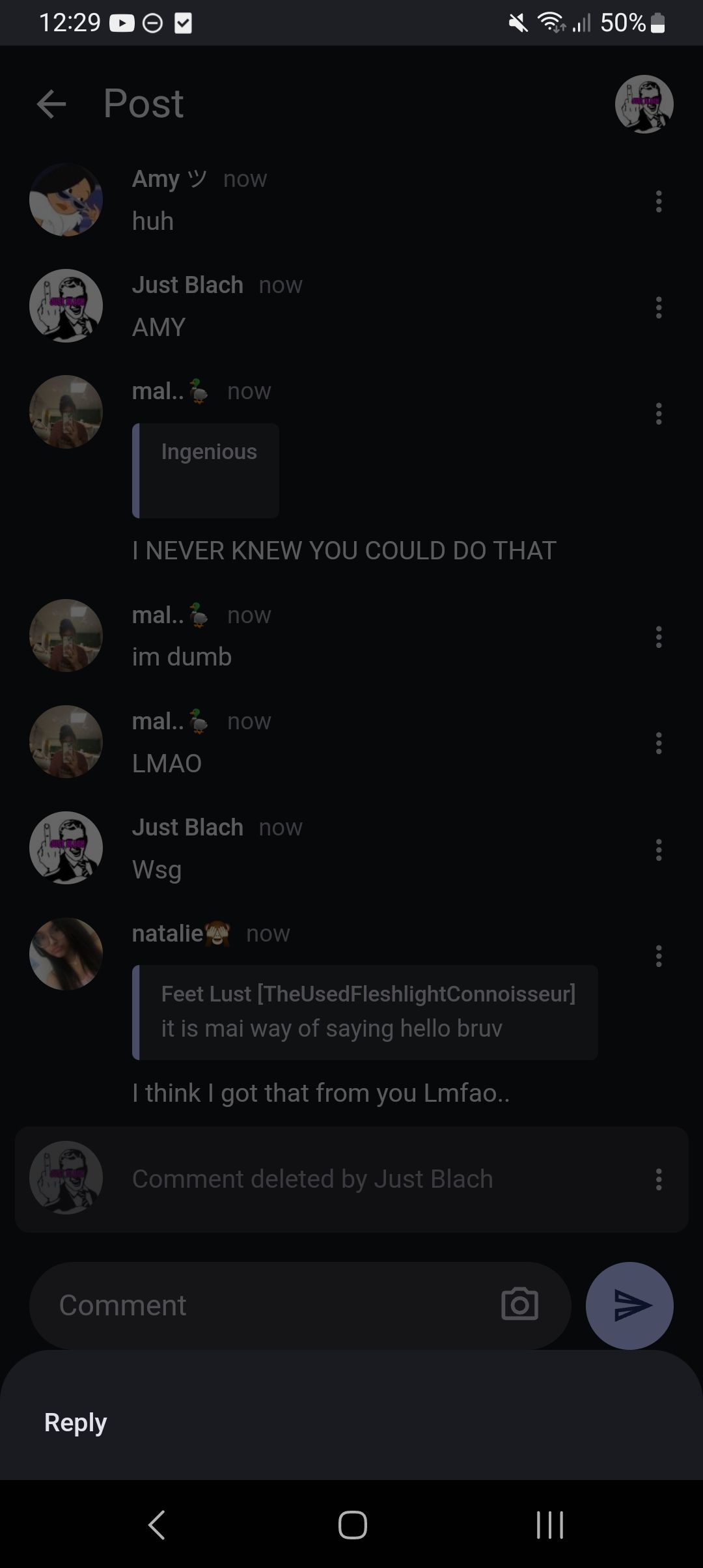The height and width of the screenshot is (1568, 703).
Task: Attach a photo with the camera icon
Action: 519,1305
